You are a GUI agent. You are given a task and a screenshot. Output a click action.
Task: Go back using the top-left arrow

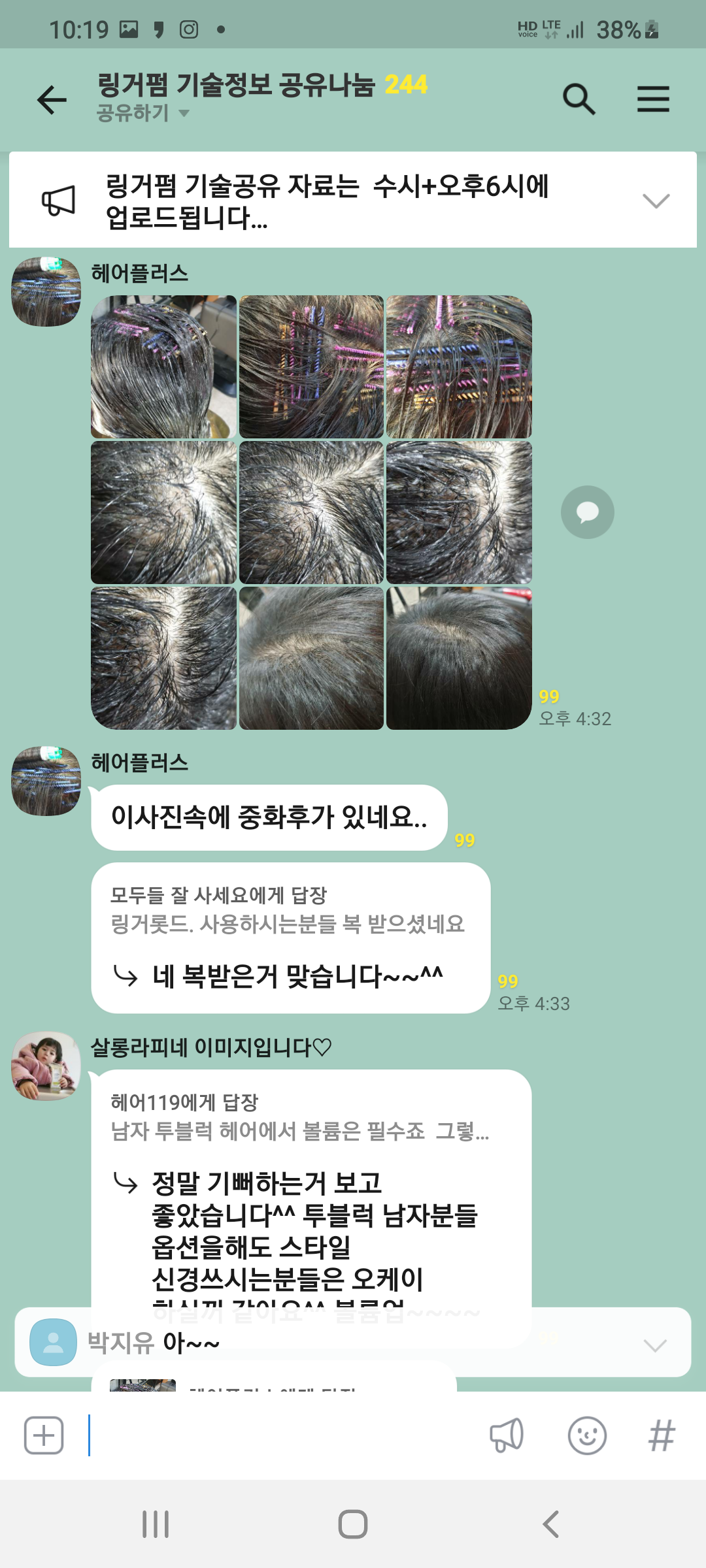point(52,100)
